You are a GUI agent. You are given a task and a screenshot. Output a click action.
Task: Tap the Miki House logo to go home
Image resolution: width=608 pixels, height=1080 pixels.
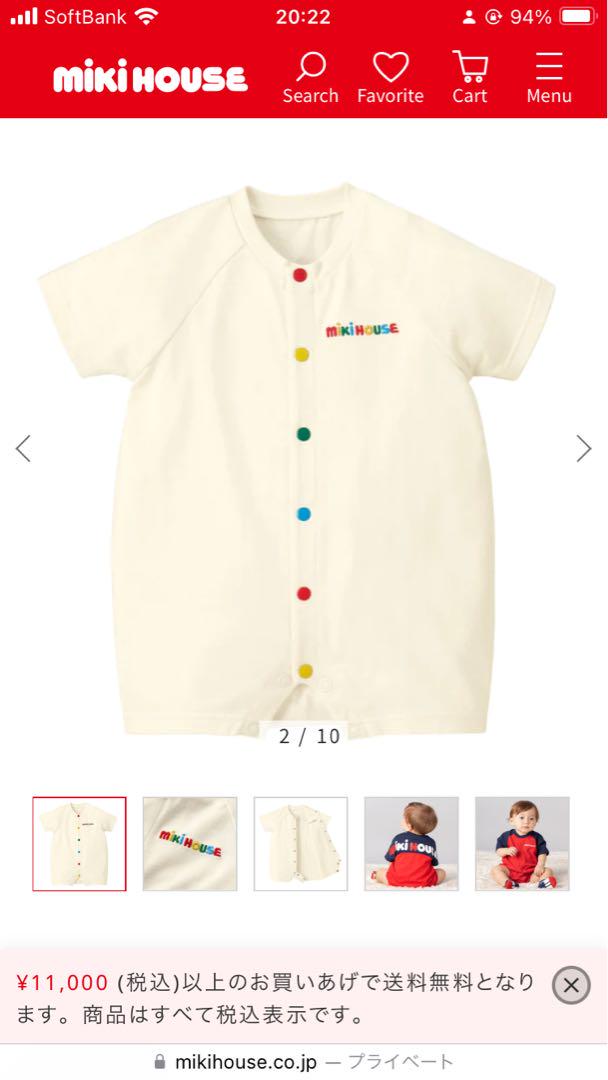tap(150, 76)
